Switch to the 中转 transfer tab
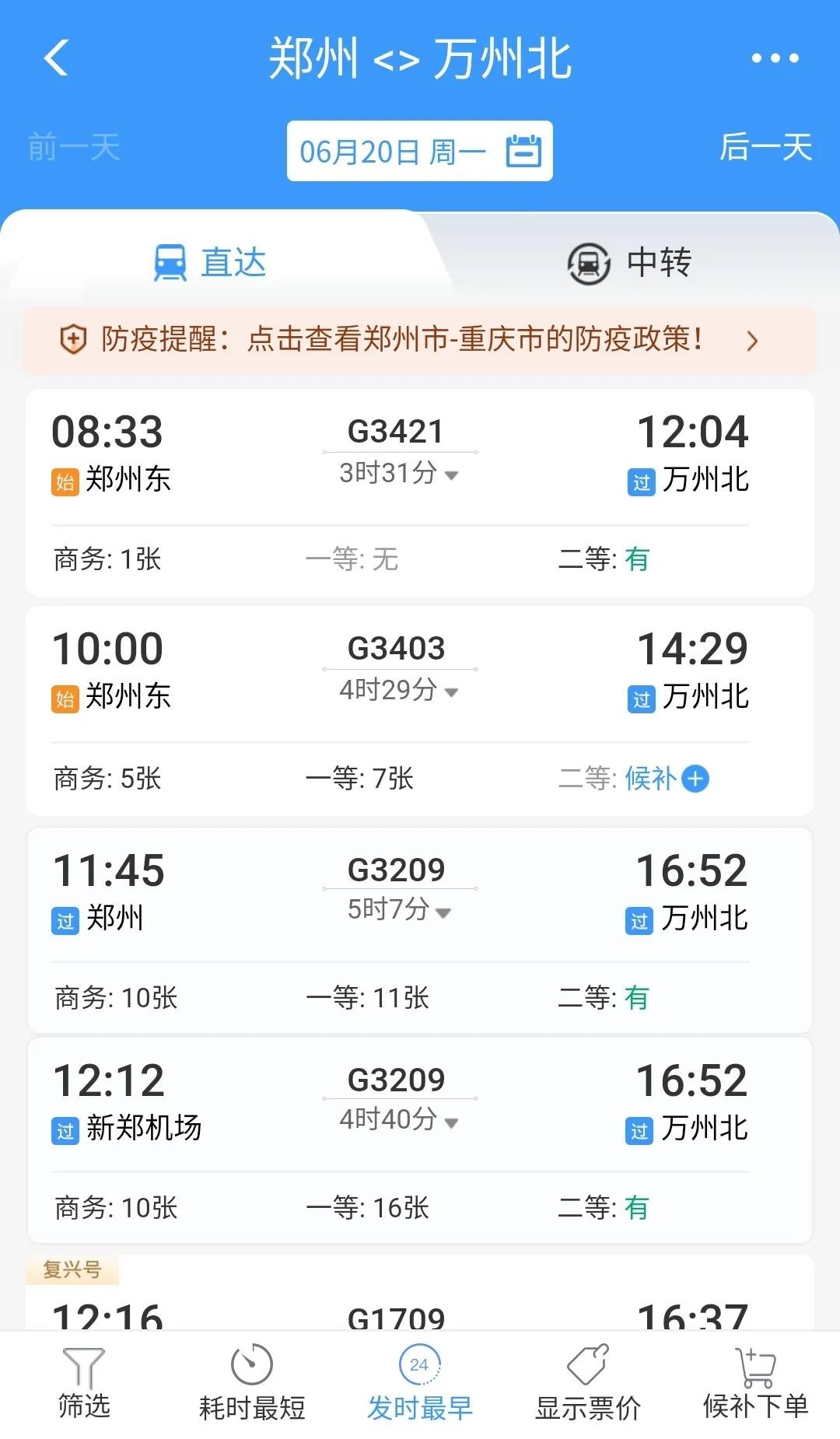This screenshot has height=1439, width=840. coord(630,263)
